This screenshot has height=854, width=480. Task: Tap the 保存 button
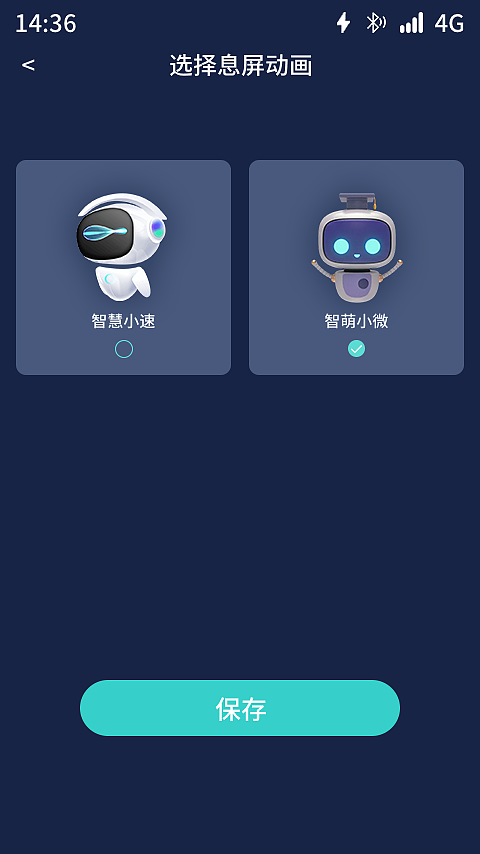pyautogui.click(x=240, y=708)
